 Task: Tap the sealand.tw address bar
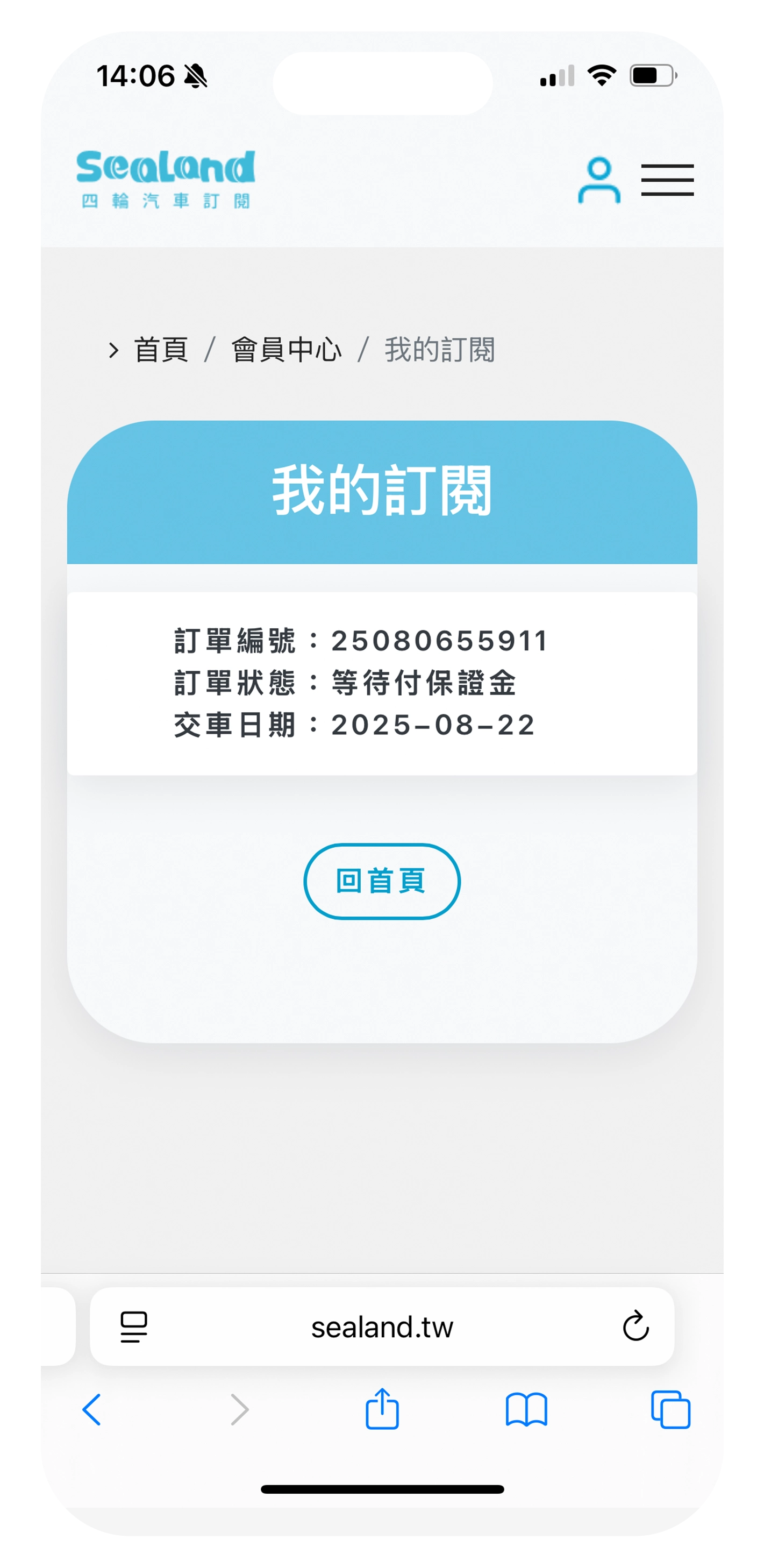click(382, 1328)
